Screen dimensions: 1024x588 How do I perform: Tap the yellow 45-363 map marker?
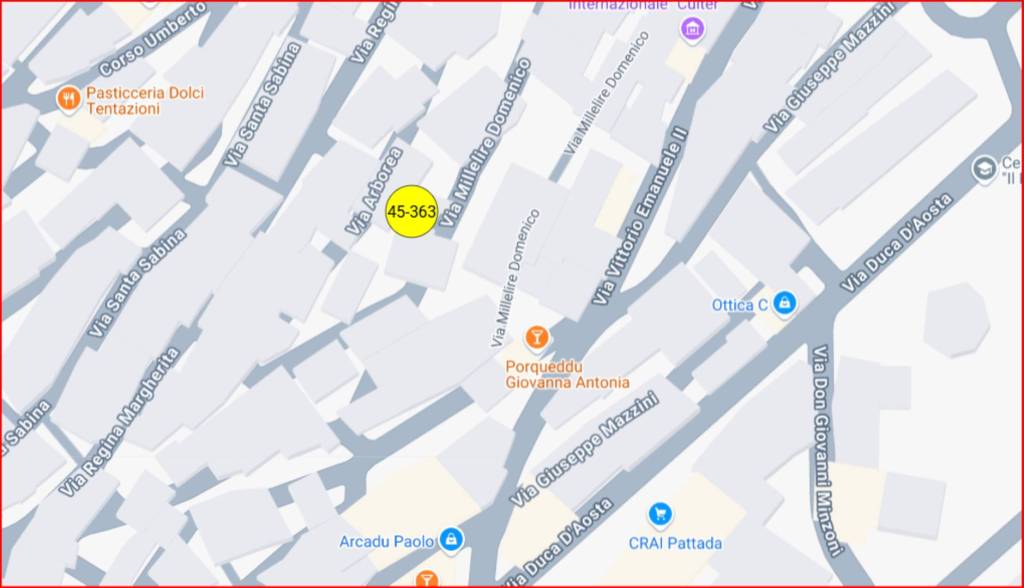click(411, 212)
